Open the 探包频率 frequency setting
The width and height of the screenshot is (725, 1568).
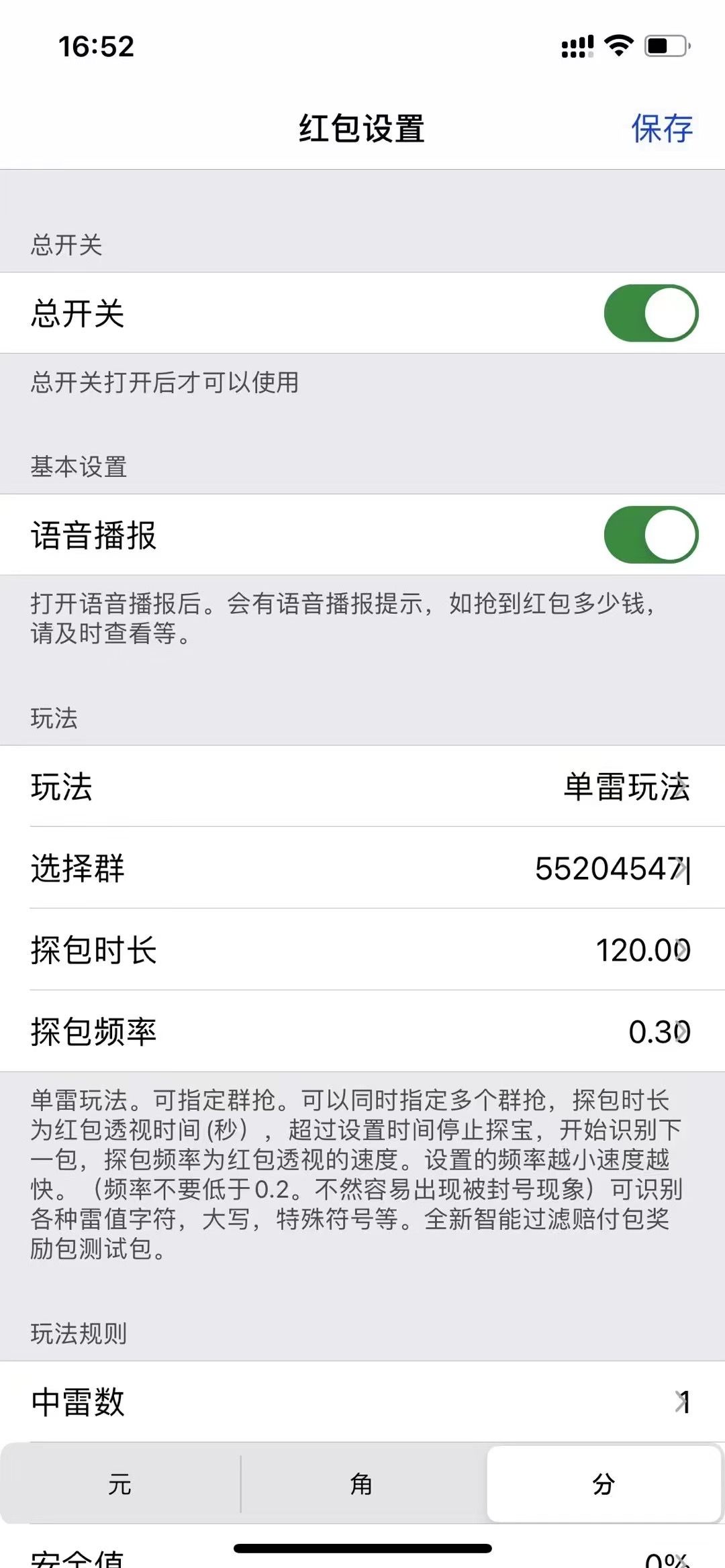click(x=362, y=1031)
